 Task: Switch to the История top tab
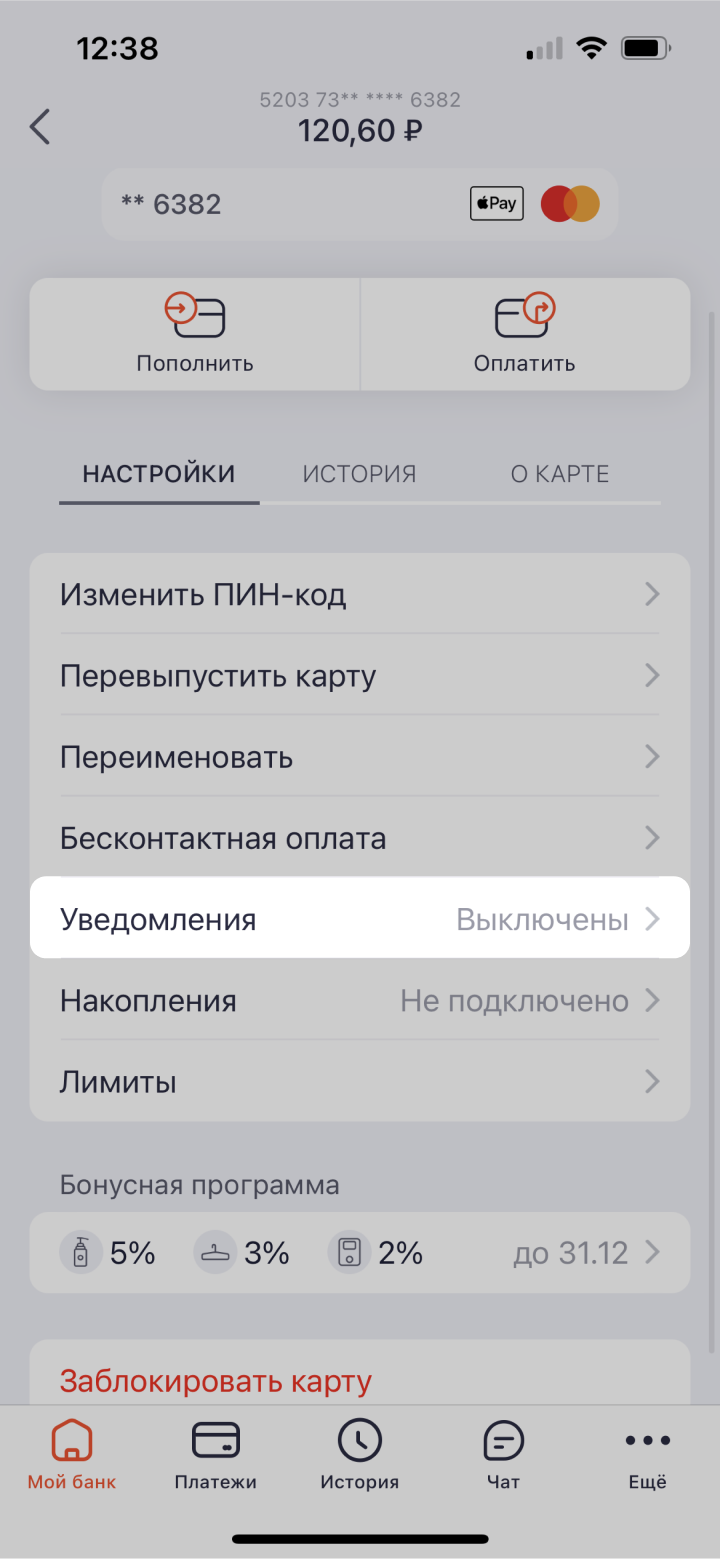[359, 474]
